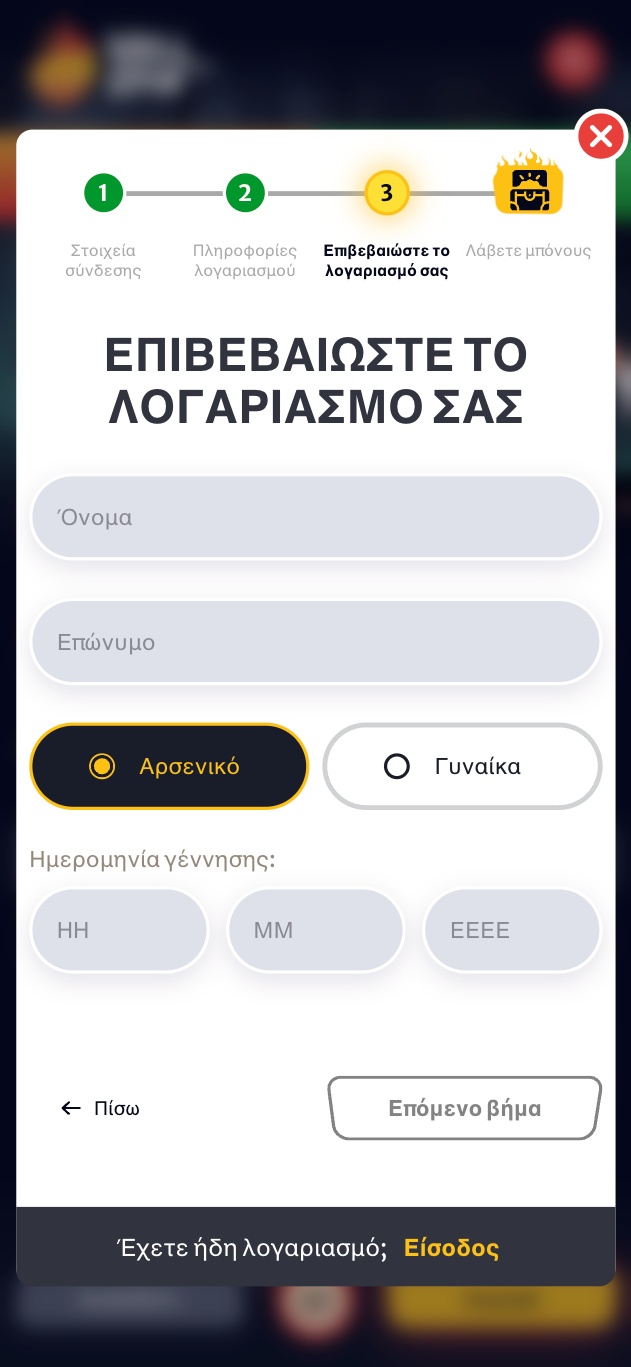Tap the Όνομα first name field

coord(315,518)
